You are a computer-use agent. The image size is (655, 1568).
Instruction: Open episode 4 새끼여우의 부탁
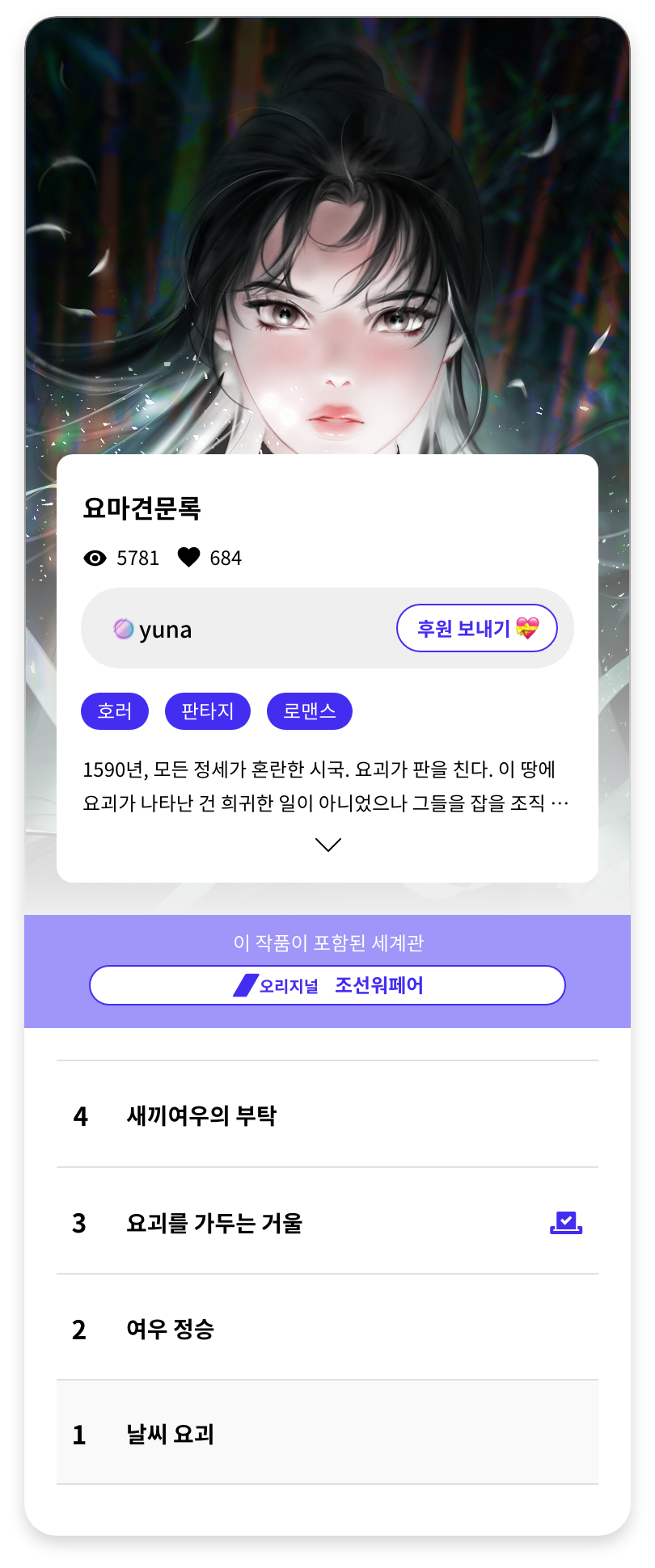pyautogui.click(x=327, y=1115)
